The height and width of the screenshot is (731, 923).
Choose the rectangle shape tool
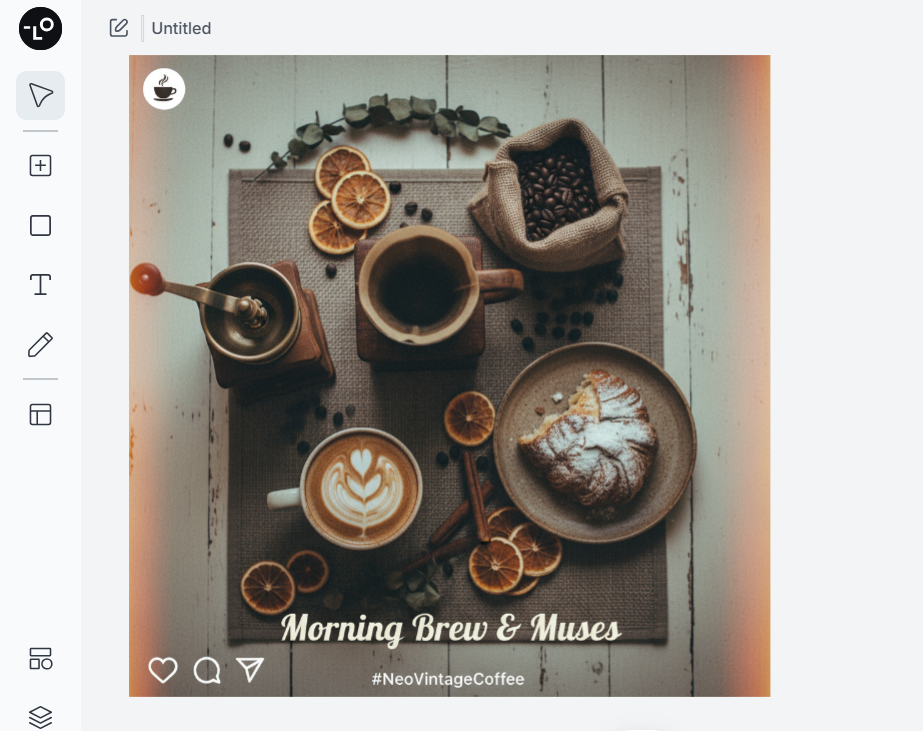coord(40,225)
